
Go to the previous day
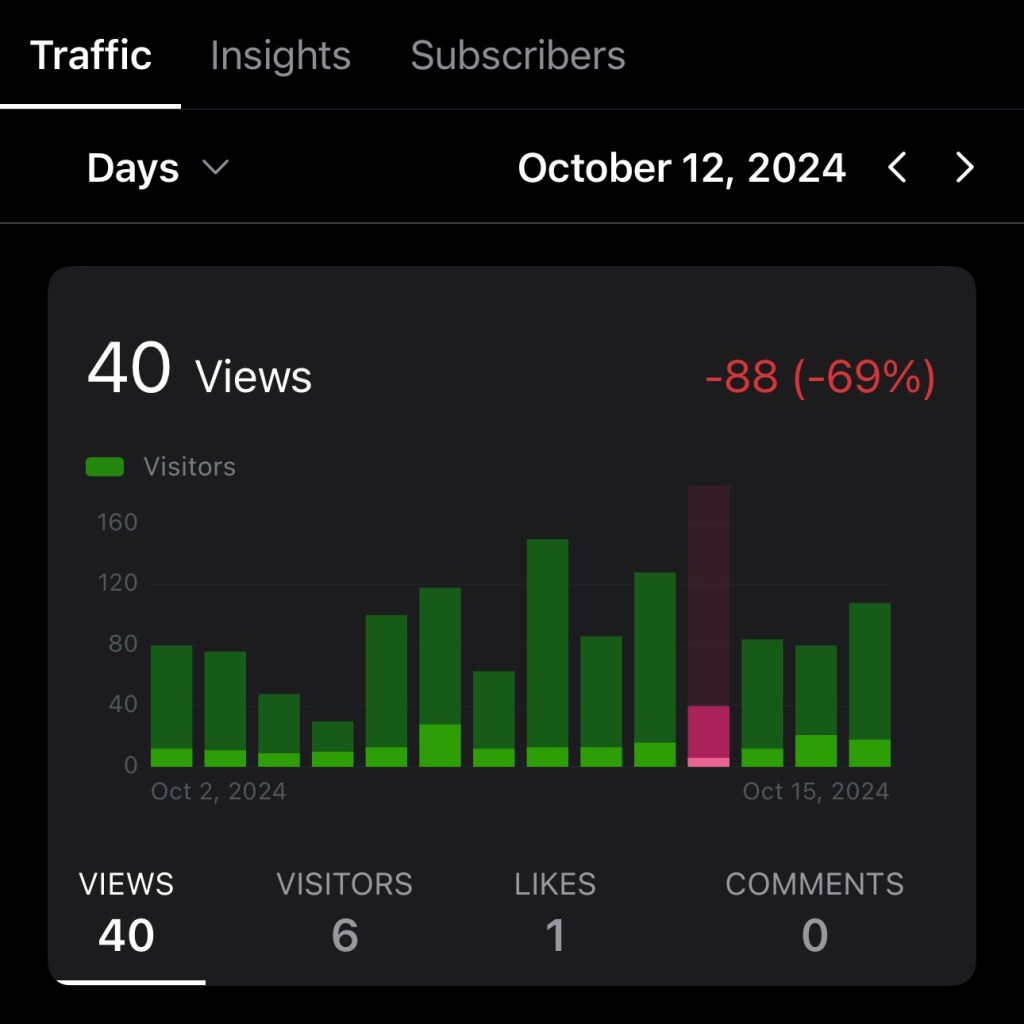coord(897,168)
